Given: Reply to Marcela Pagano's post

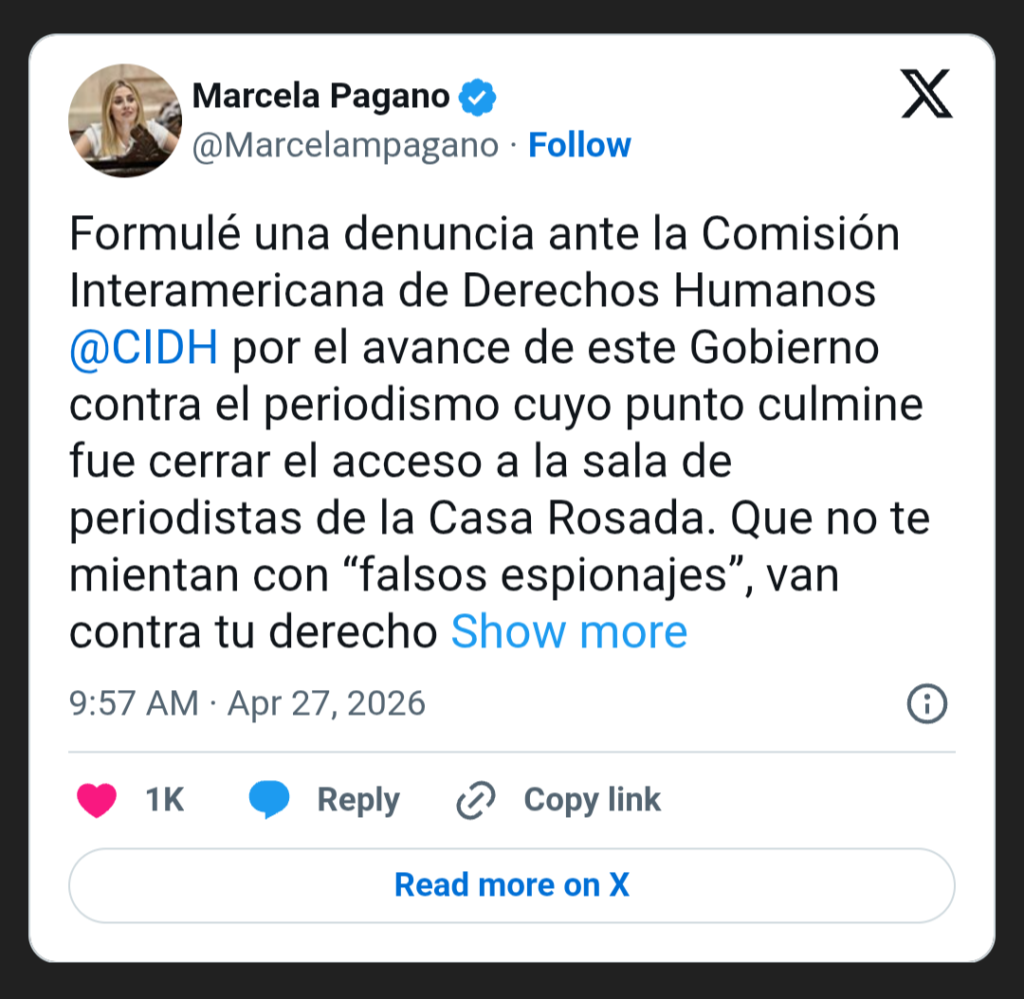Looking at the screenshot, I should coord(324,800).
